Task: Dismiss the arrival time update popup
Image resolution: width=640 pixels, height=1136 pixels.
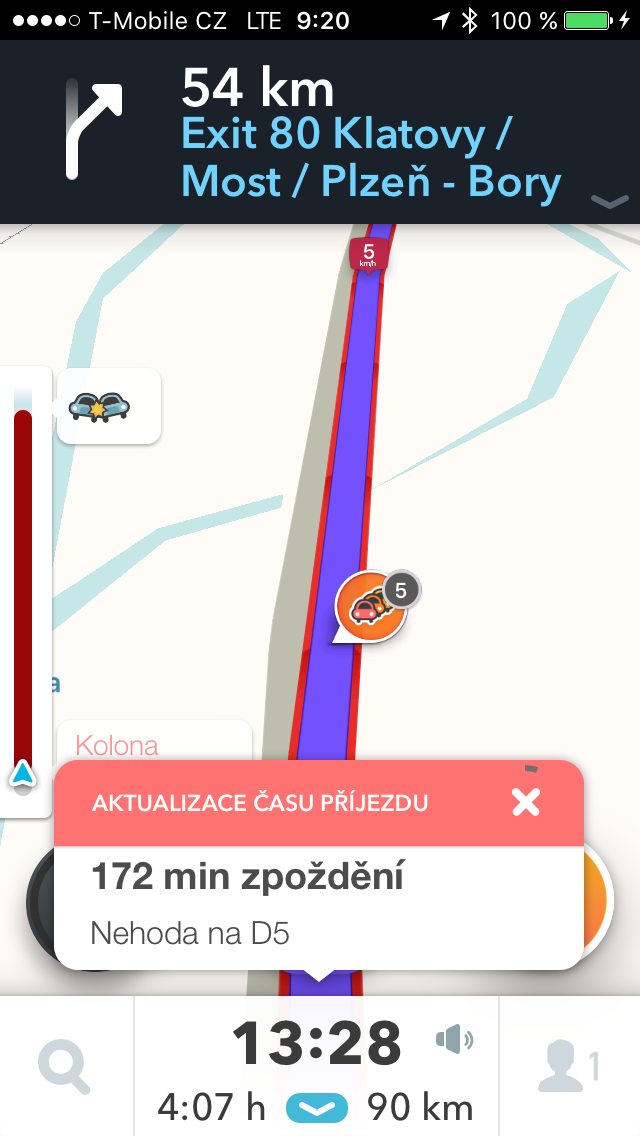Action: click(x=525, y=801)
